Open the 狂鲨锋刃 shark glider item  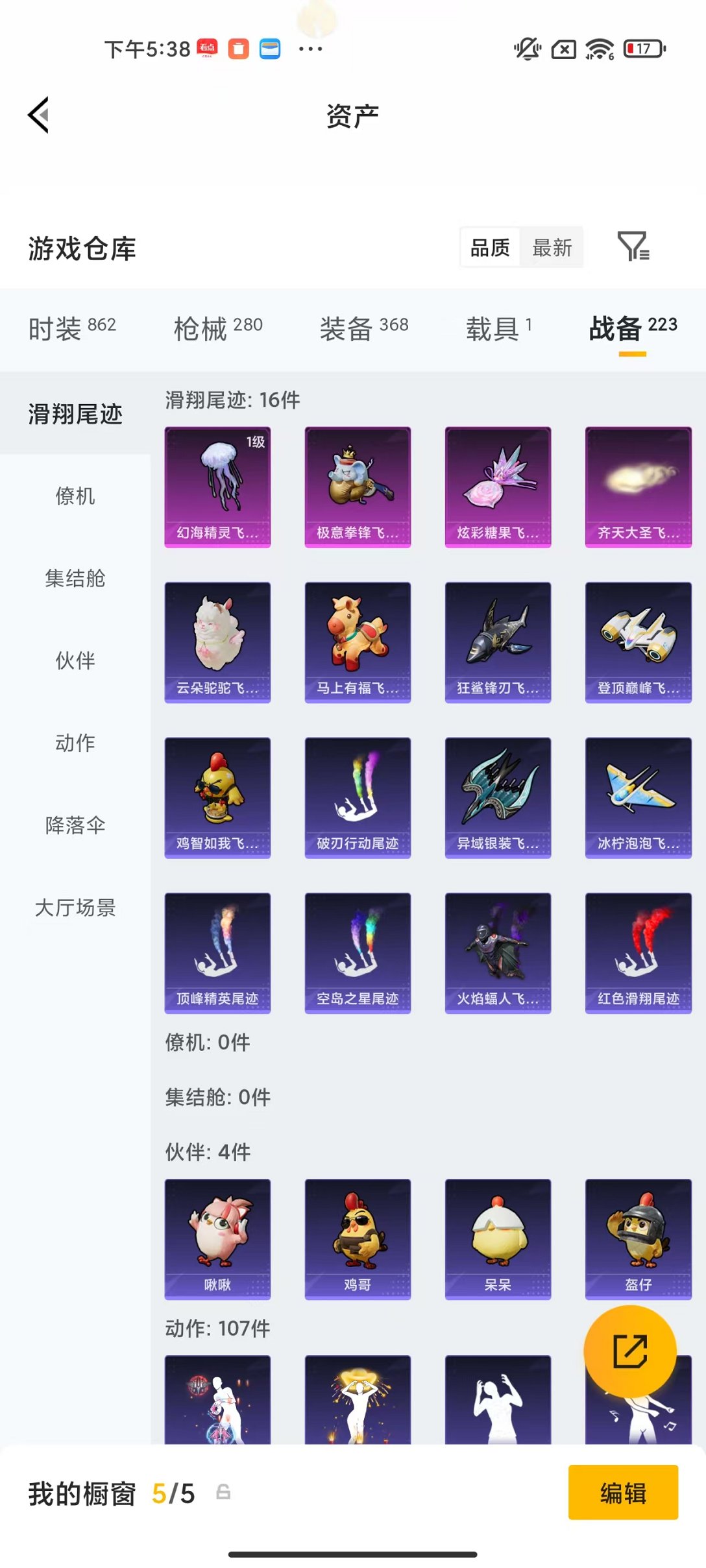498,641
